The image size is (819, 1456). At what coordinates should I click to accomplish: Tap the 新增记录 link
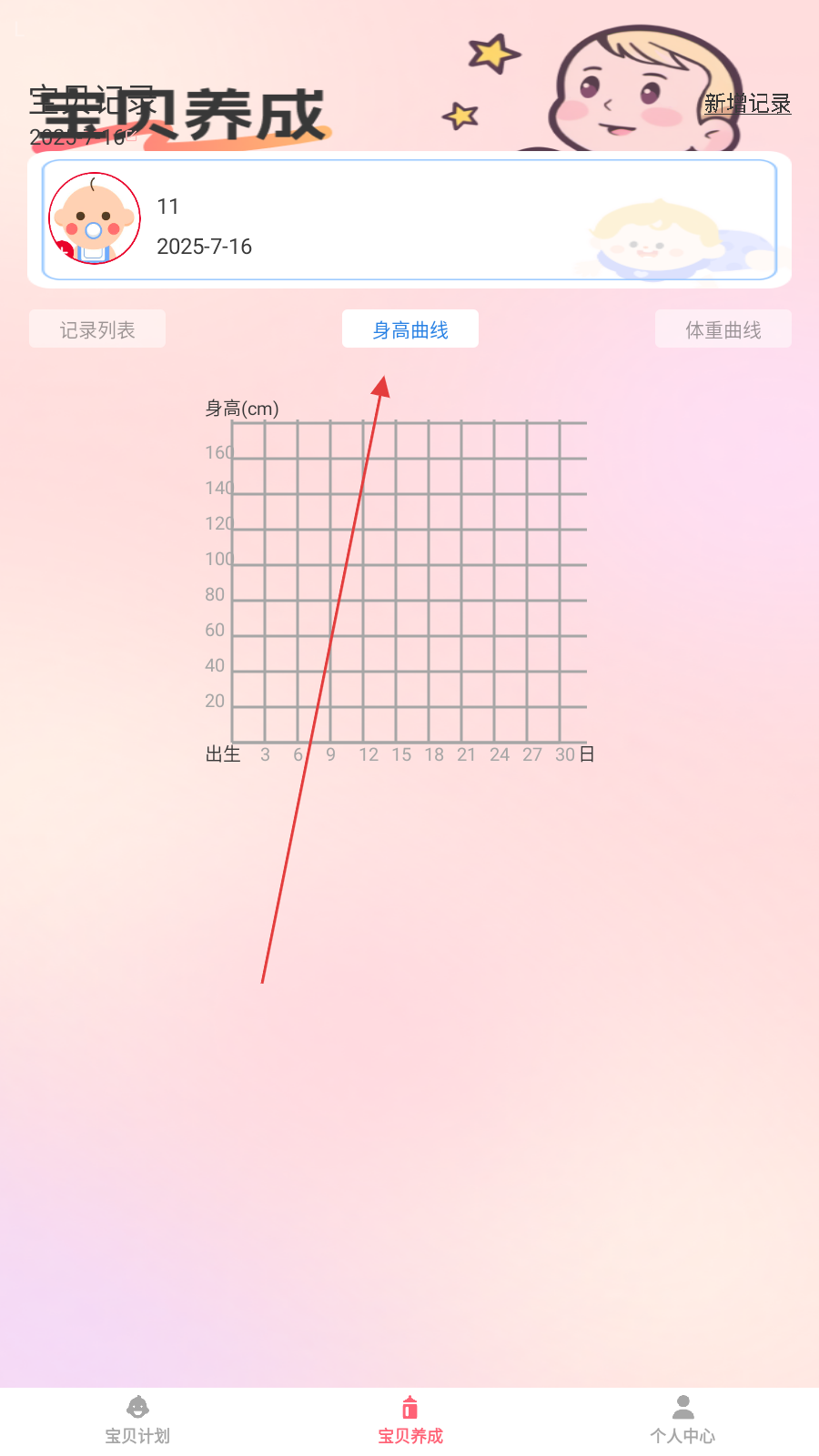coord(747,104)
